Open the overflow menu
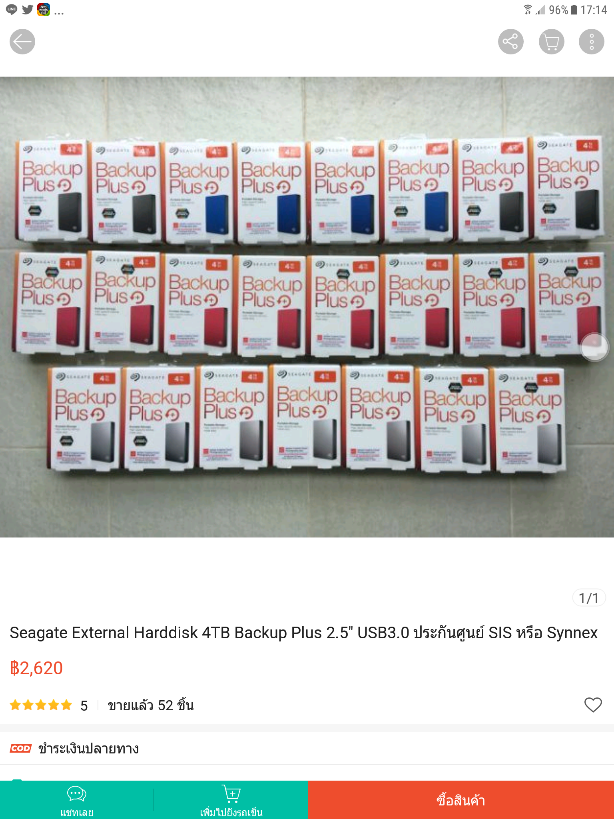Screen dimensions: 614x819 point(591,41)
